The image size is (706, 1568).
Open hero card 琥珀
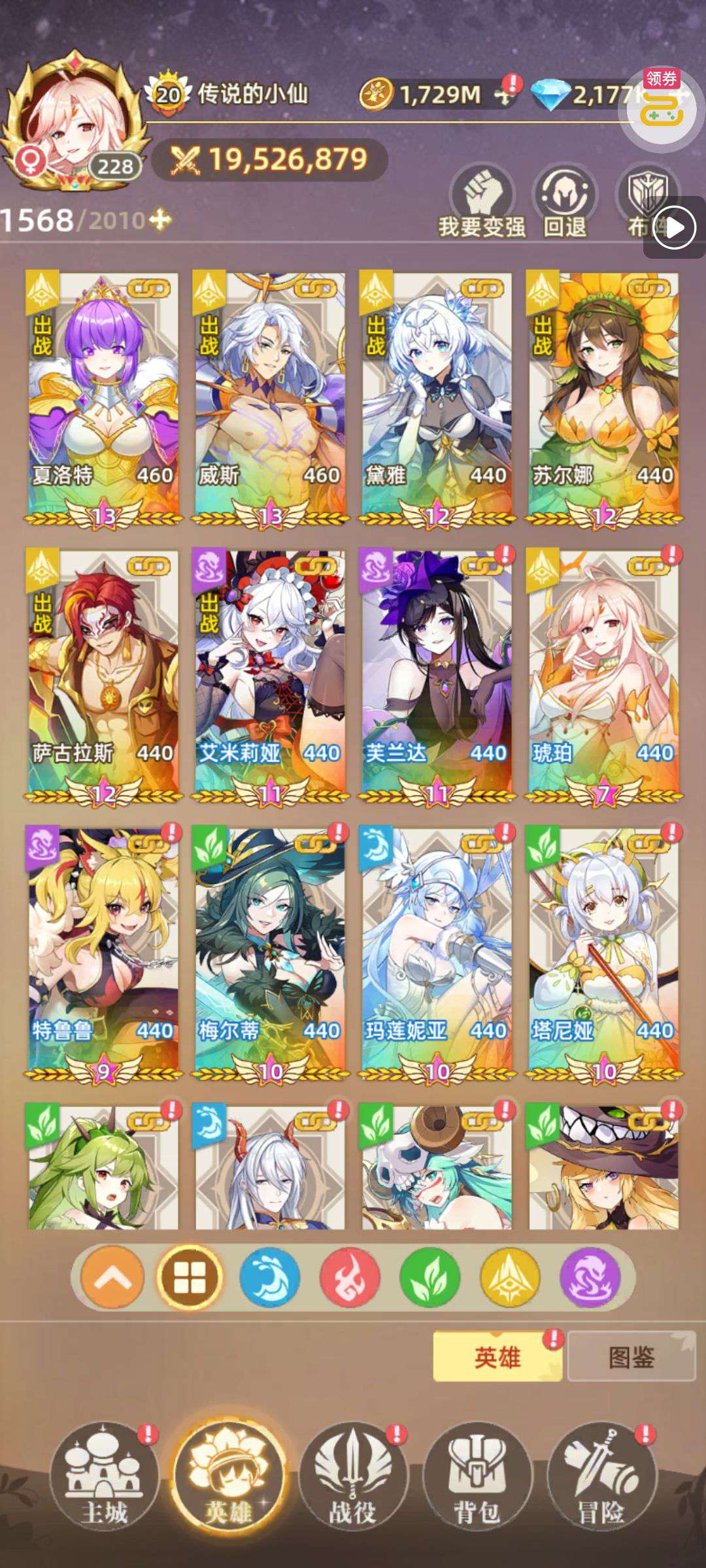(603, 676)
